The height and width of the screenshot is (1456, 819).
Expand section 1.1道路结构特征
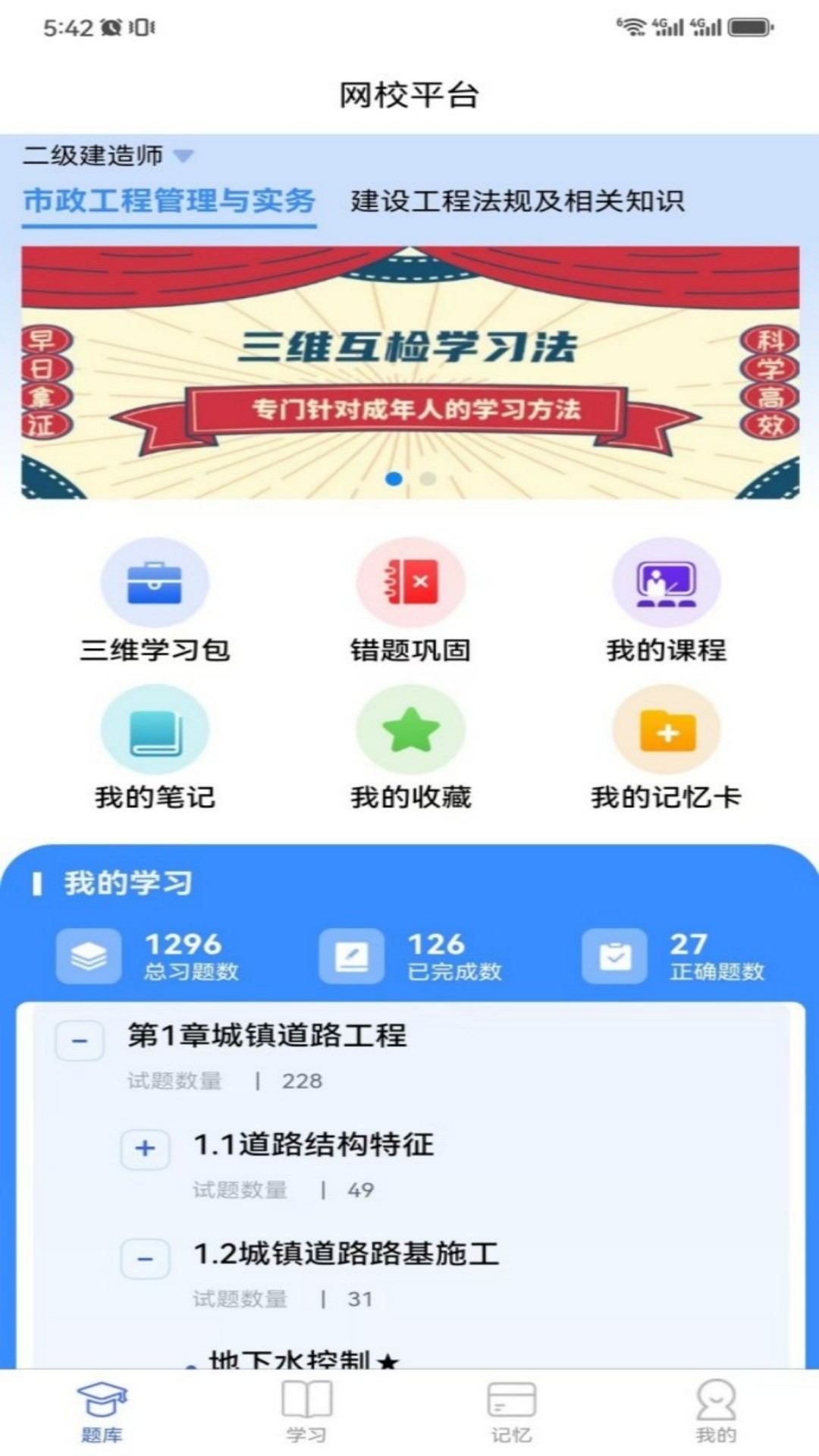[146, 1147]
